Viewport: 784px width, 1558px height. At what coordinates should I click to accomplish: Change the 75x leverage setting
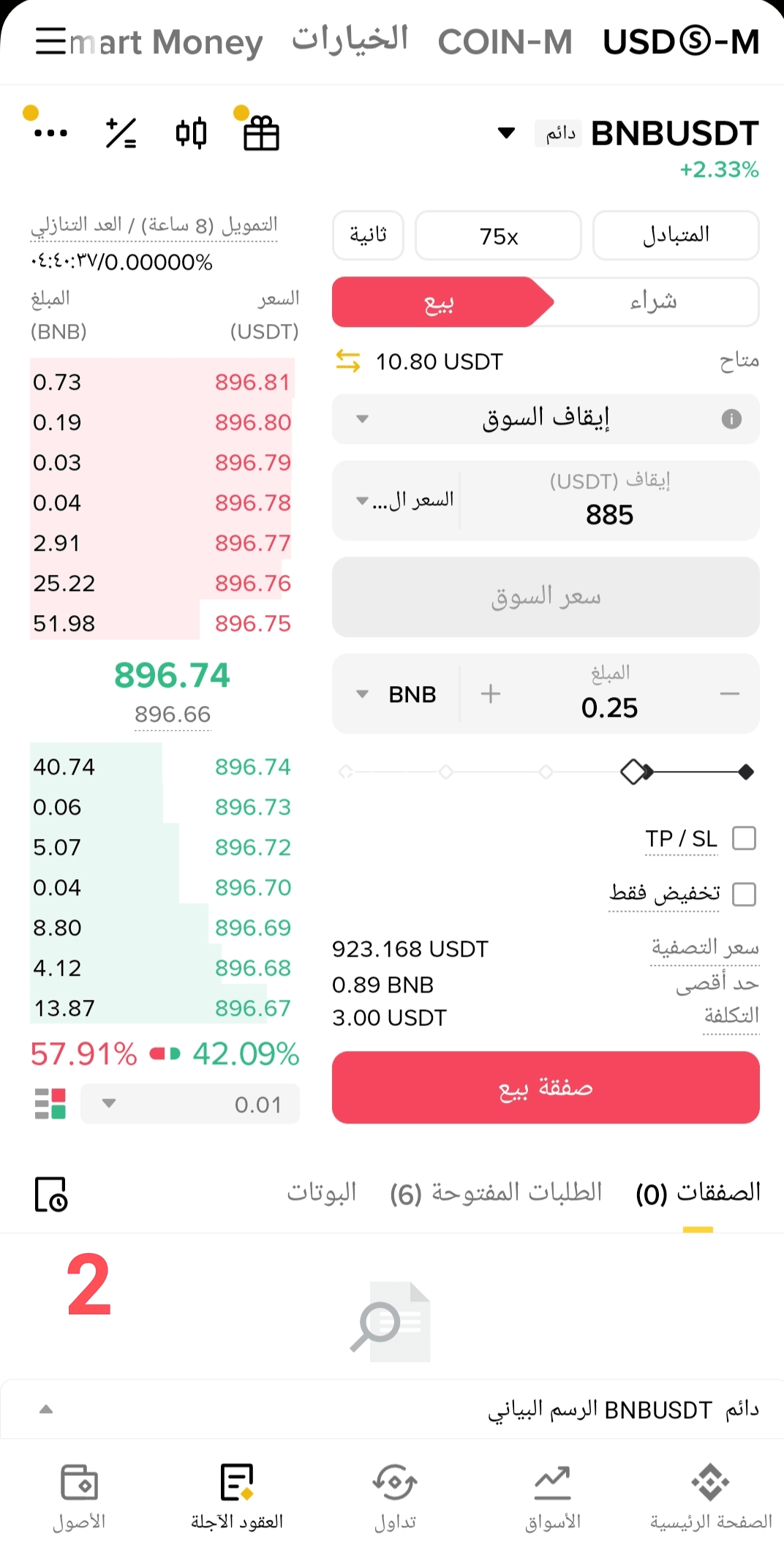[x=498, y=236]
